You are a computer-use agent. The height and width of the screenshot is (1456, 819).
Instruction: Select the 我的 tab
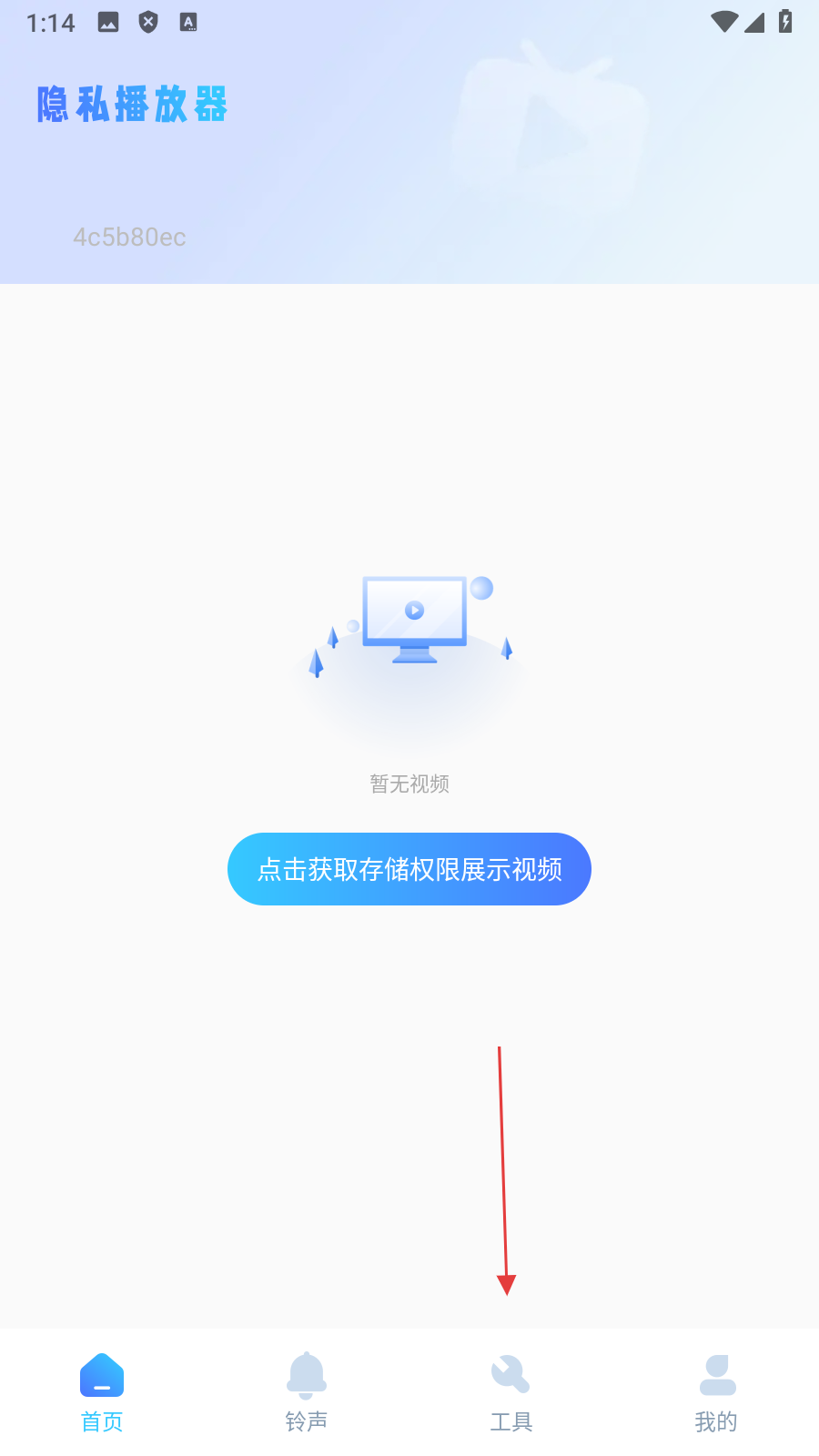point(716,1392)
